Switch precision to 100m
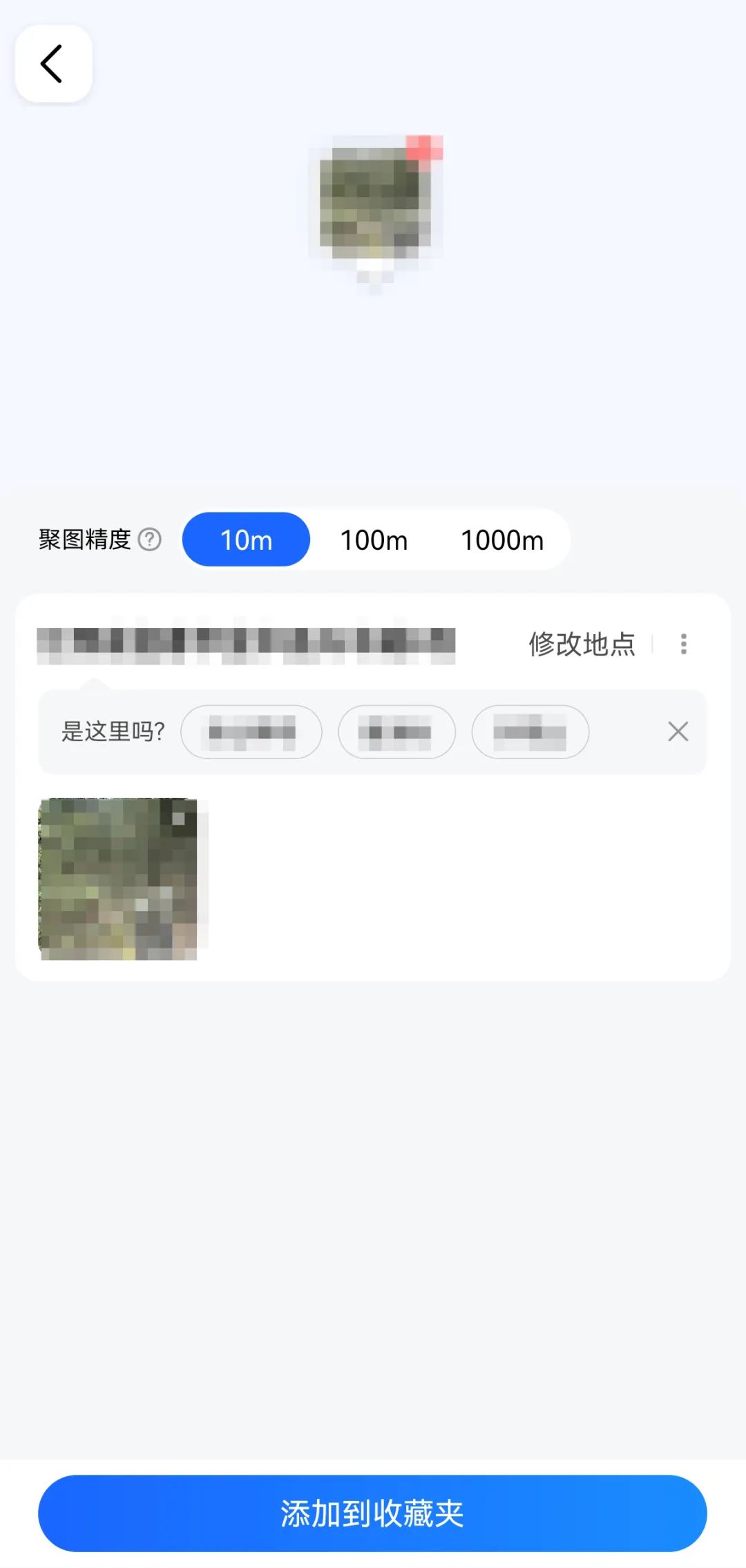Viewport: 746px width, 1568px height. coord(374,539)
